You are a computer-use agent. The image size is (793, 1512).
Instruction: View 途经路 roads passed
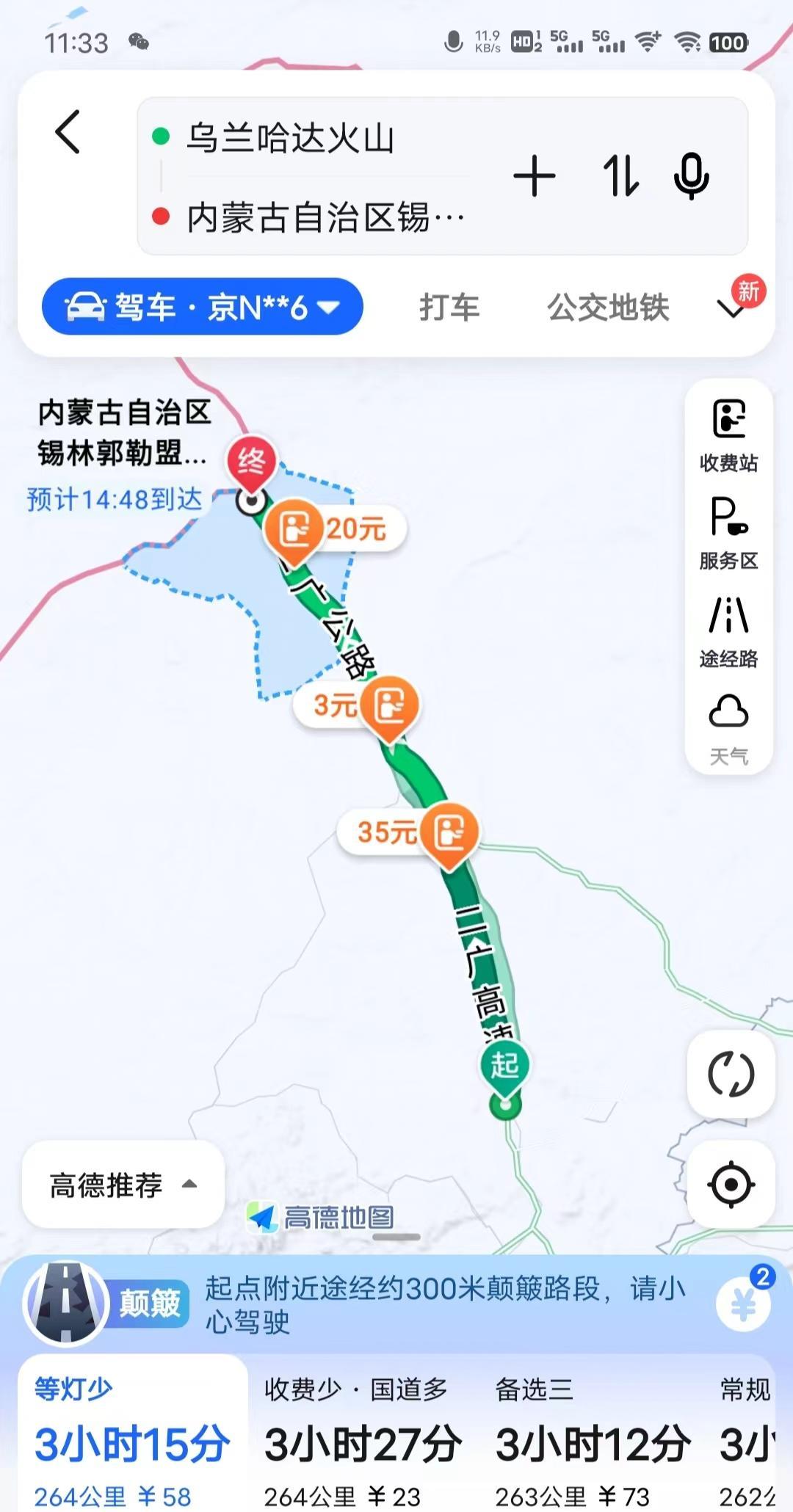pos(728,631)
